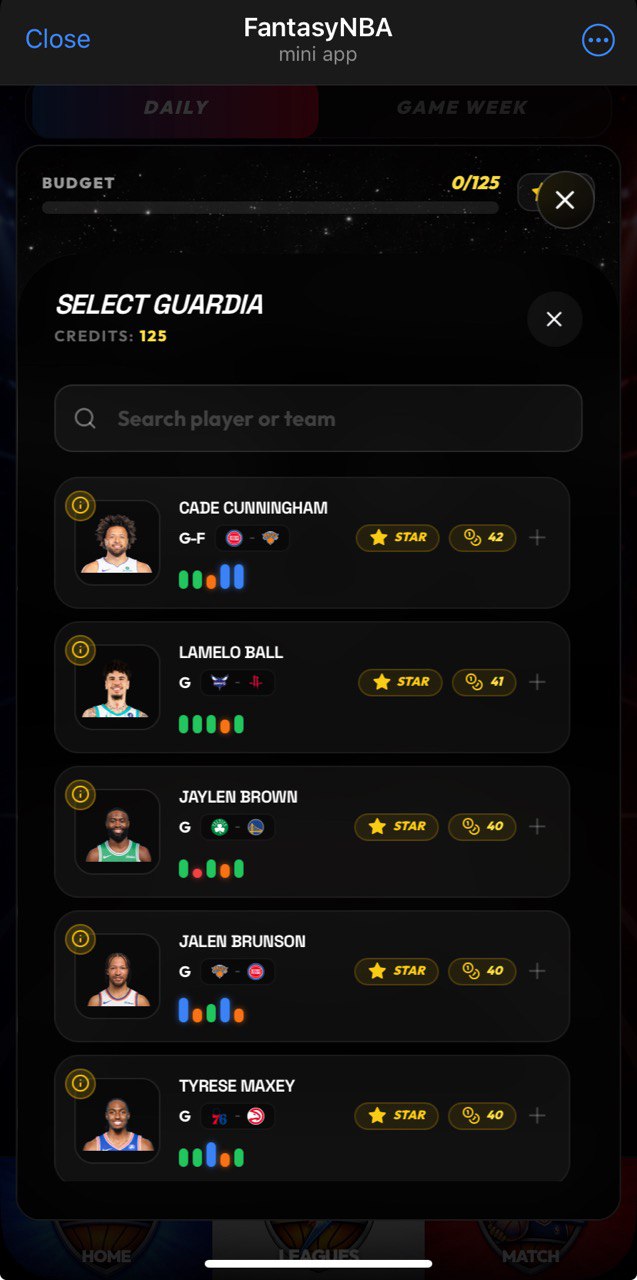The height and width of the screenshot is (1280, 637).
Task: View info for LaMelo Ball
Action: point(80,650)
